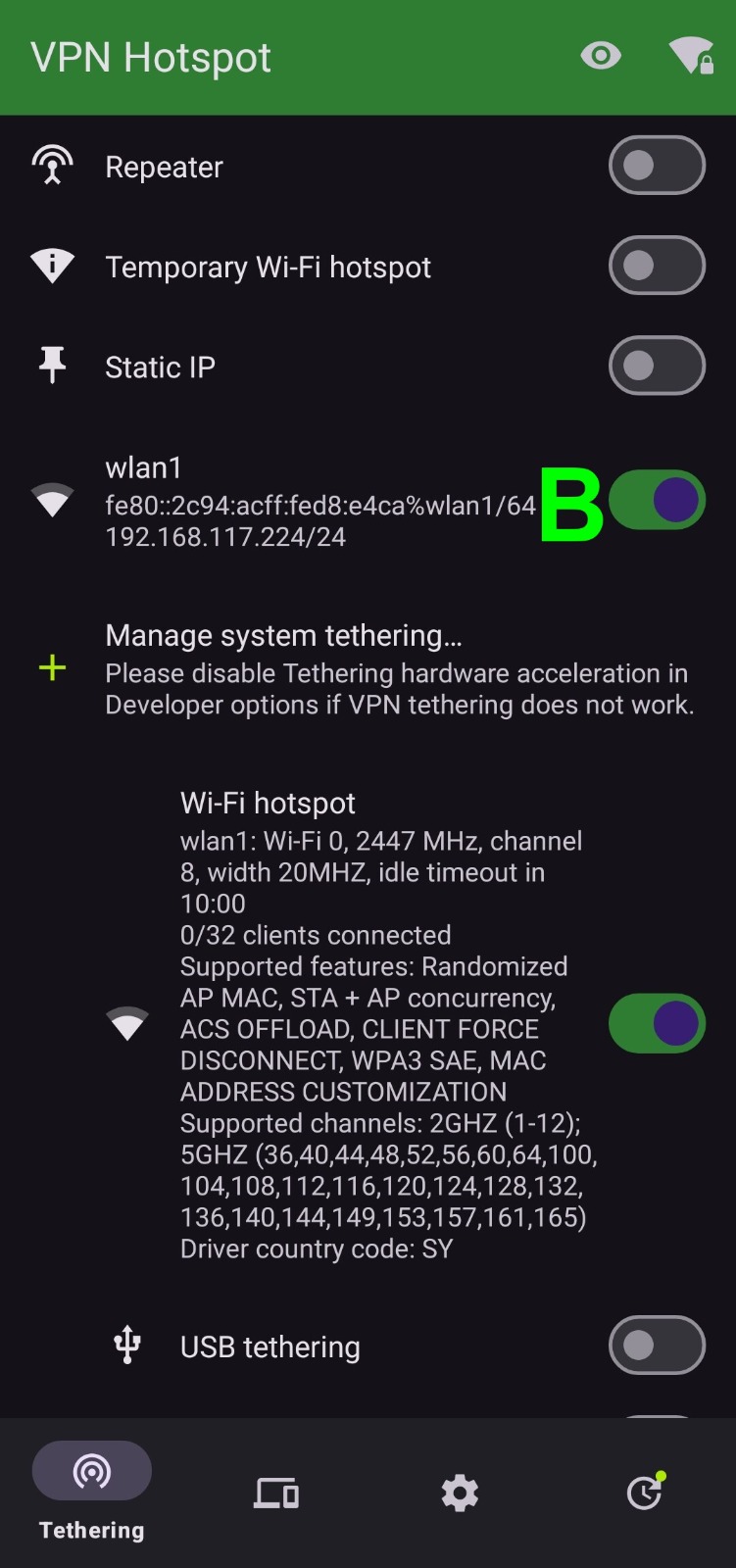This screenshot has width=736, height=1568.
Task: Tap the eye icon in the app bar
Action: [x=601, y=56]
